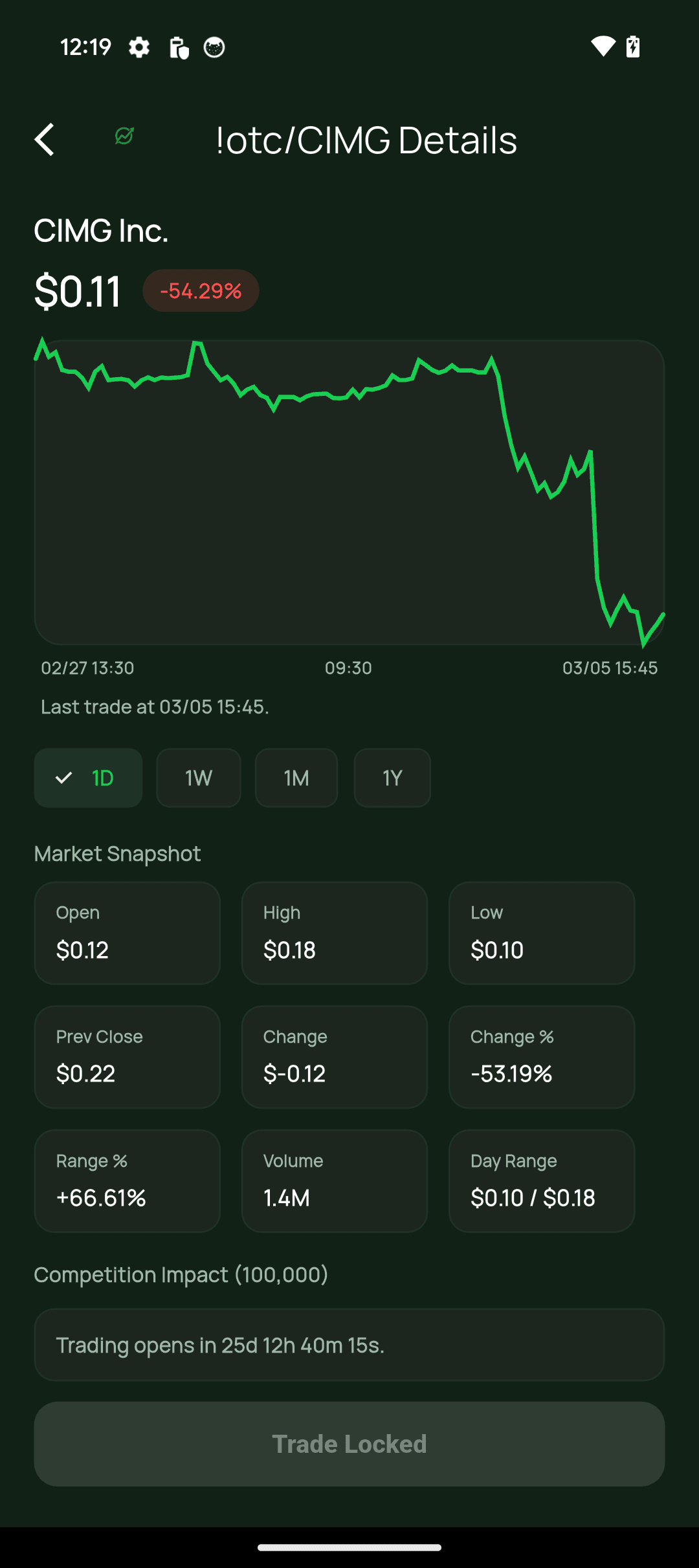
Task: Click the clipboard icon in status bar
Action: [x=178, y=47]
